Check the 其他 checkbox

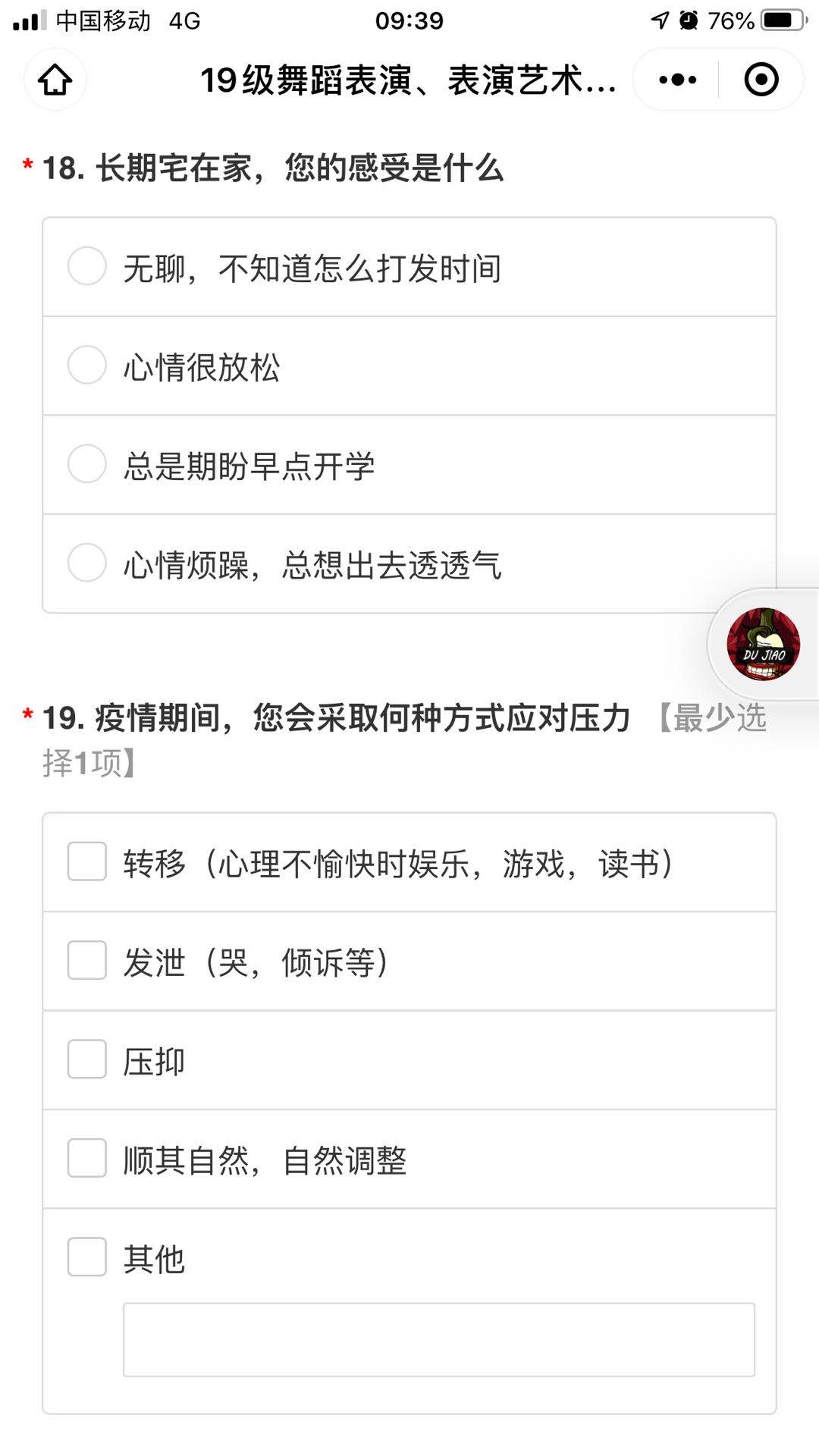click(x=87, y=1257)
